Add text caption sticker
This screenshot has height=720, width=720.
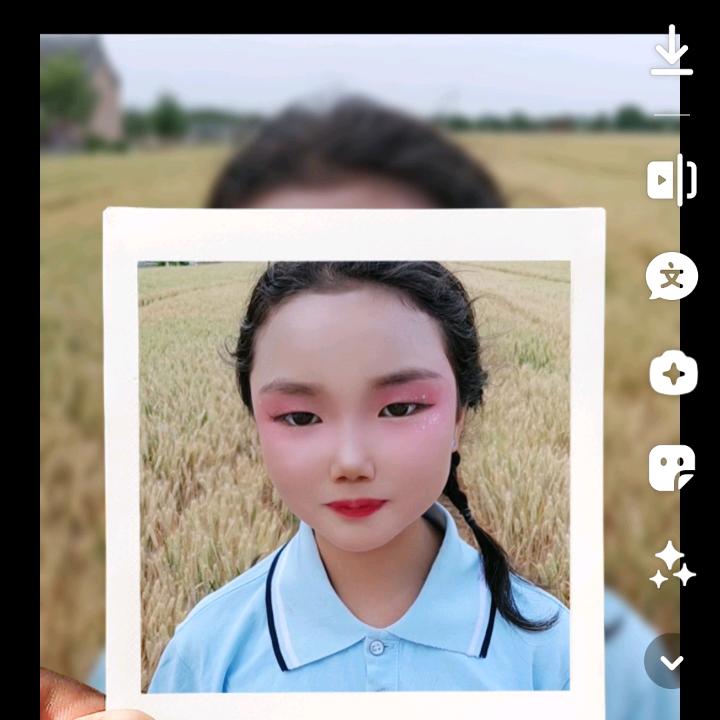coord(671,277)
